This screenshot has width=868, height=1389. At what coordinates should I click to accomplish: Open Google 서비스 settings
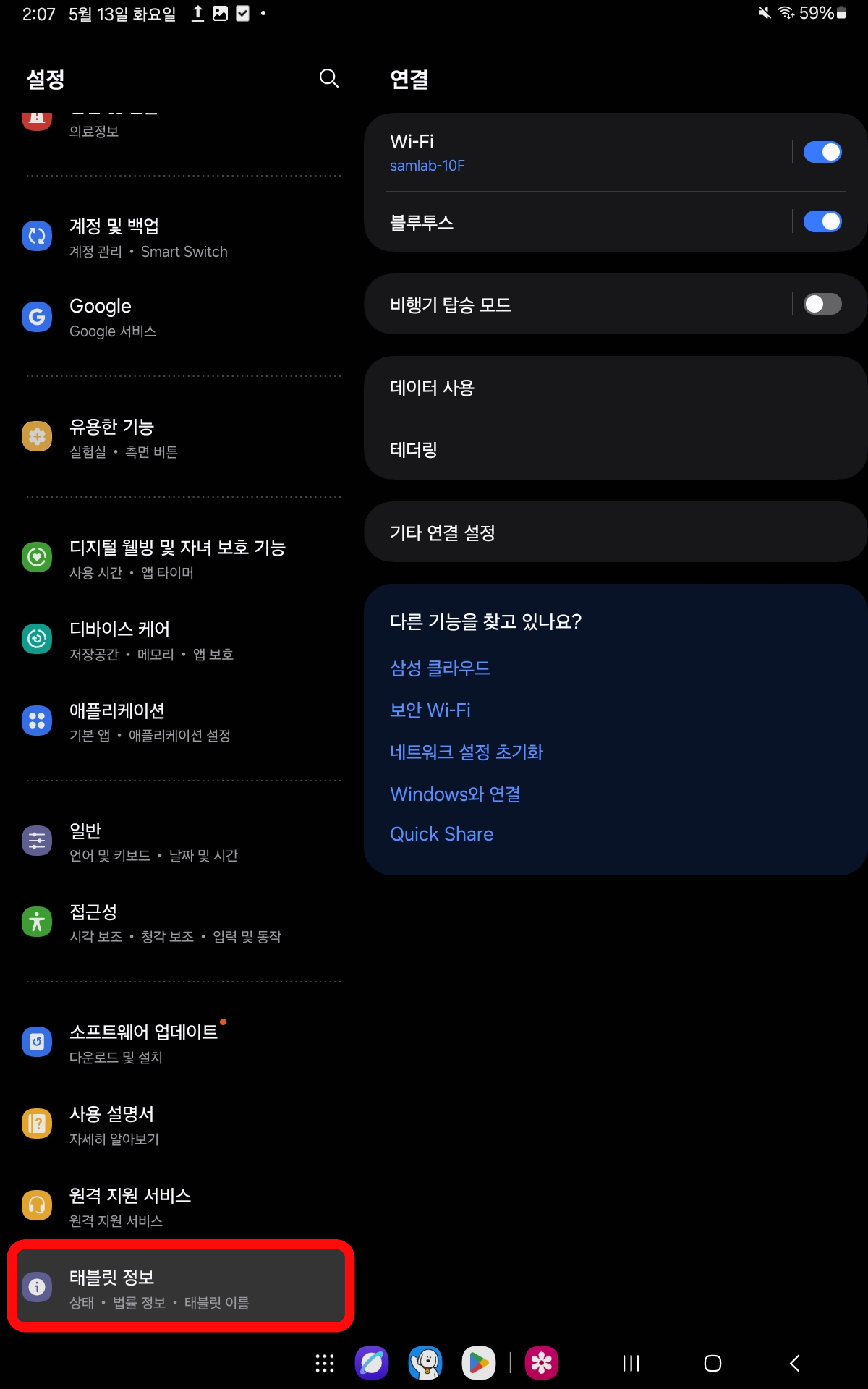[181, 318]
